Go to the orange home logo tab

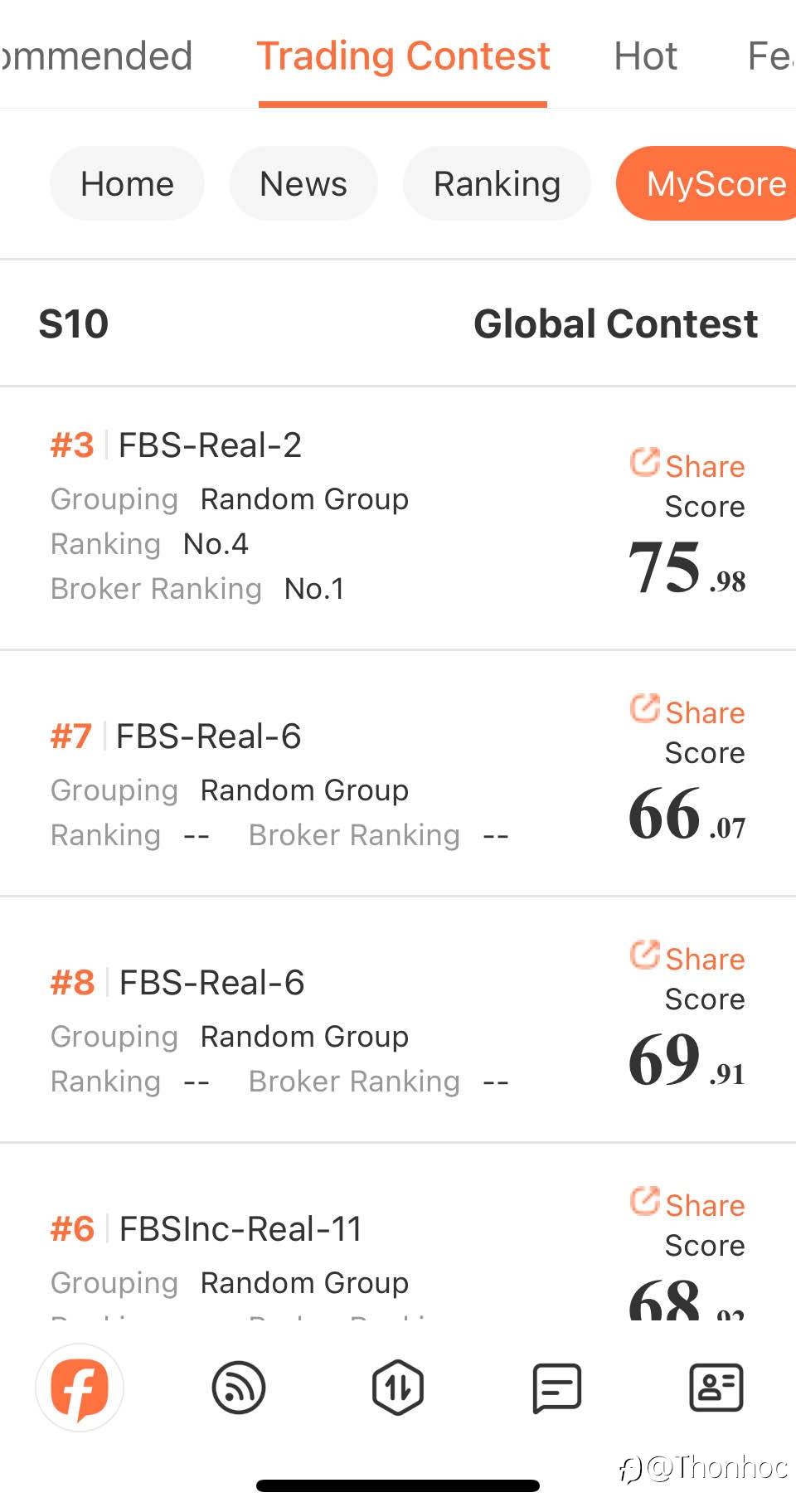click(x=80, y=1388)
